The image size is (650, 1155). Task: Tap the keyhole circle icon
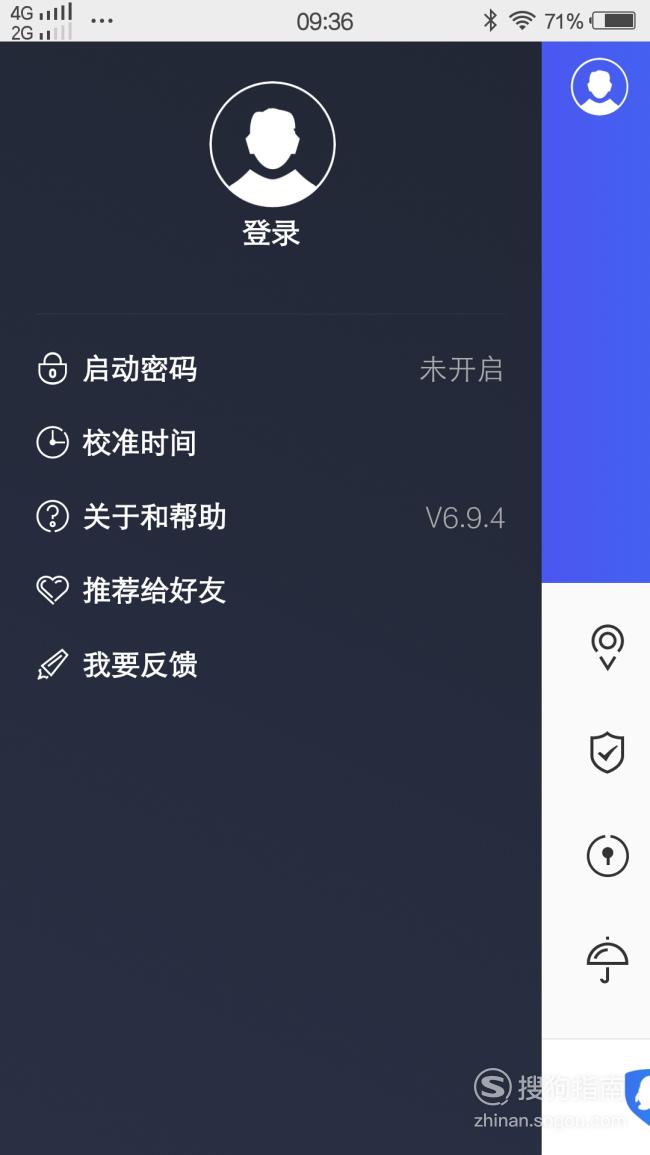tap(607, 856)
